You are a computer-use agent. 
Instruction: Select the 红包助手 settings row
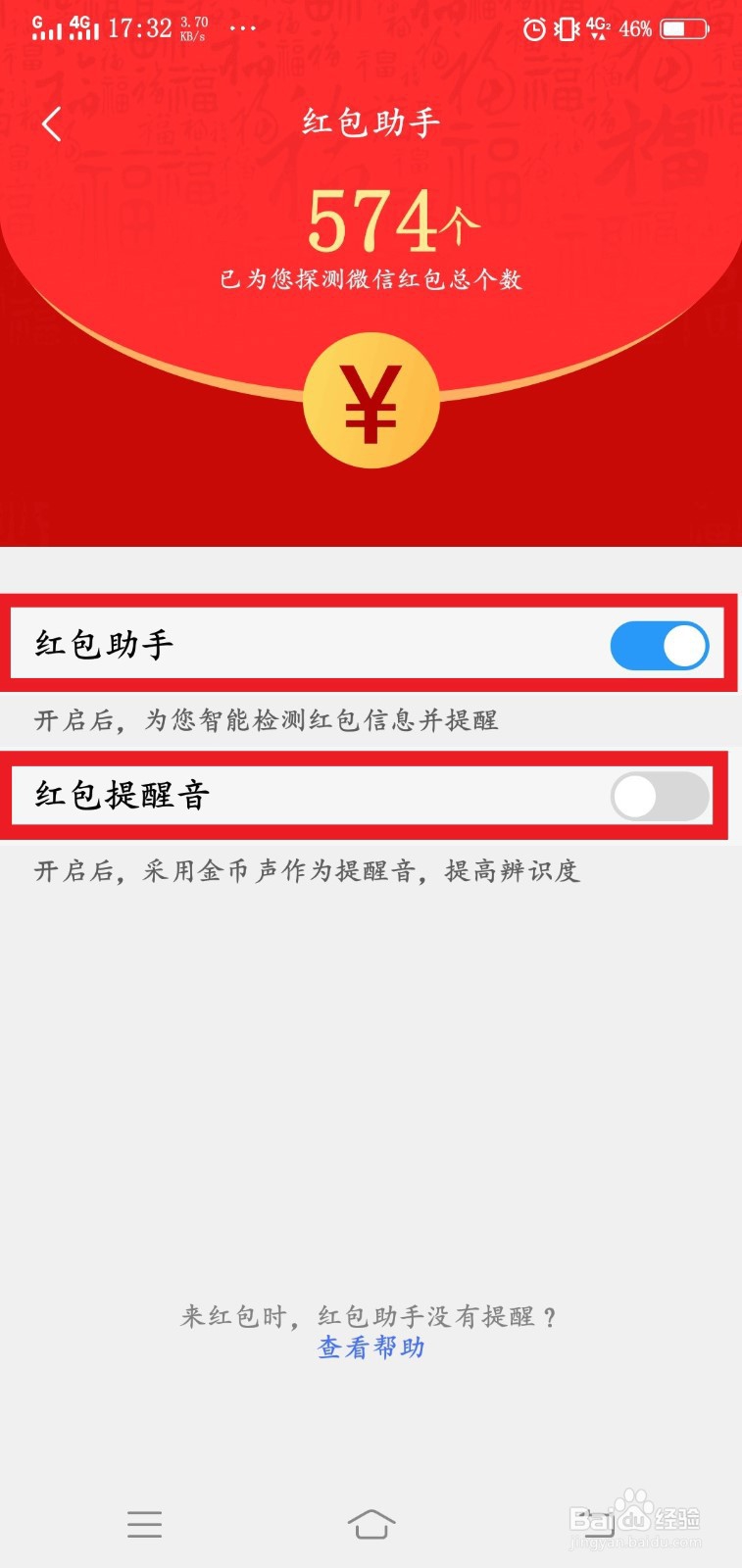(x=294, y=646)
